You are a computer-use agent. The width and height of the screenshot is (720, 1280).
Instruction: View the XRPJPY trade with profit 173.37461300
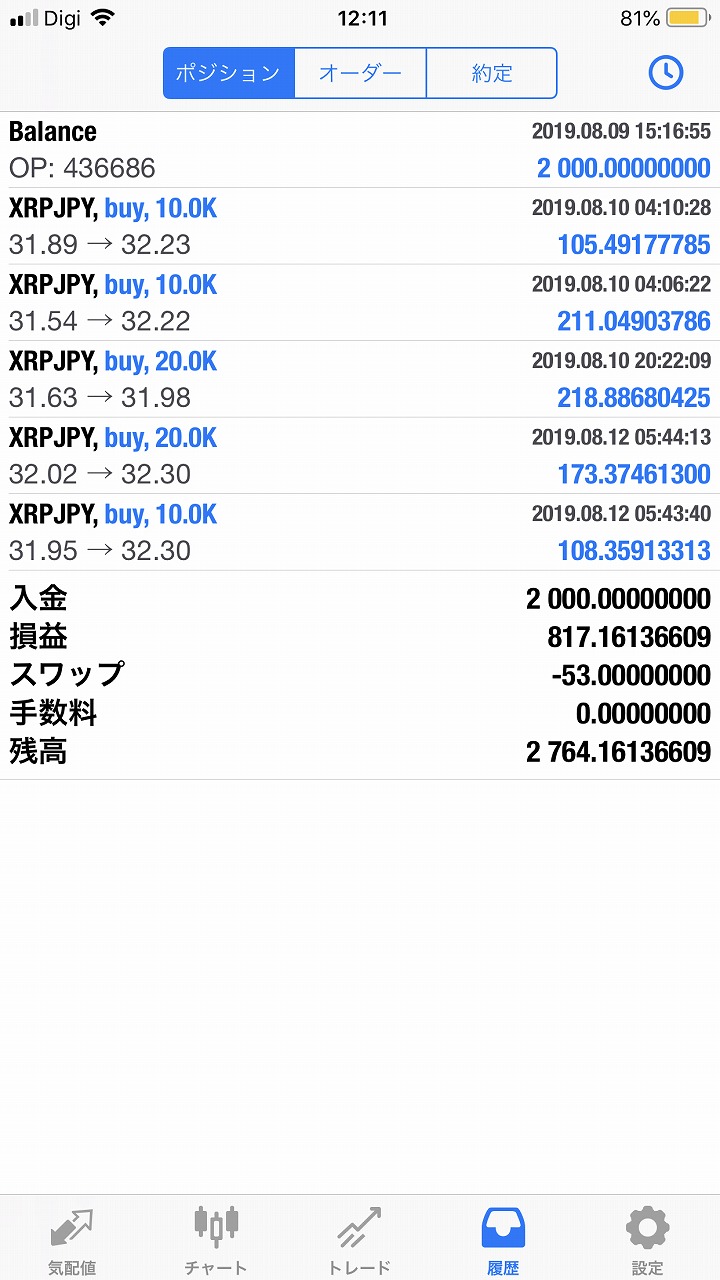pos(360,456)
